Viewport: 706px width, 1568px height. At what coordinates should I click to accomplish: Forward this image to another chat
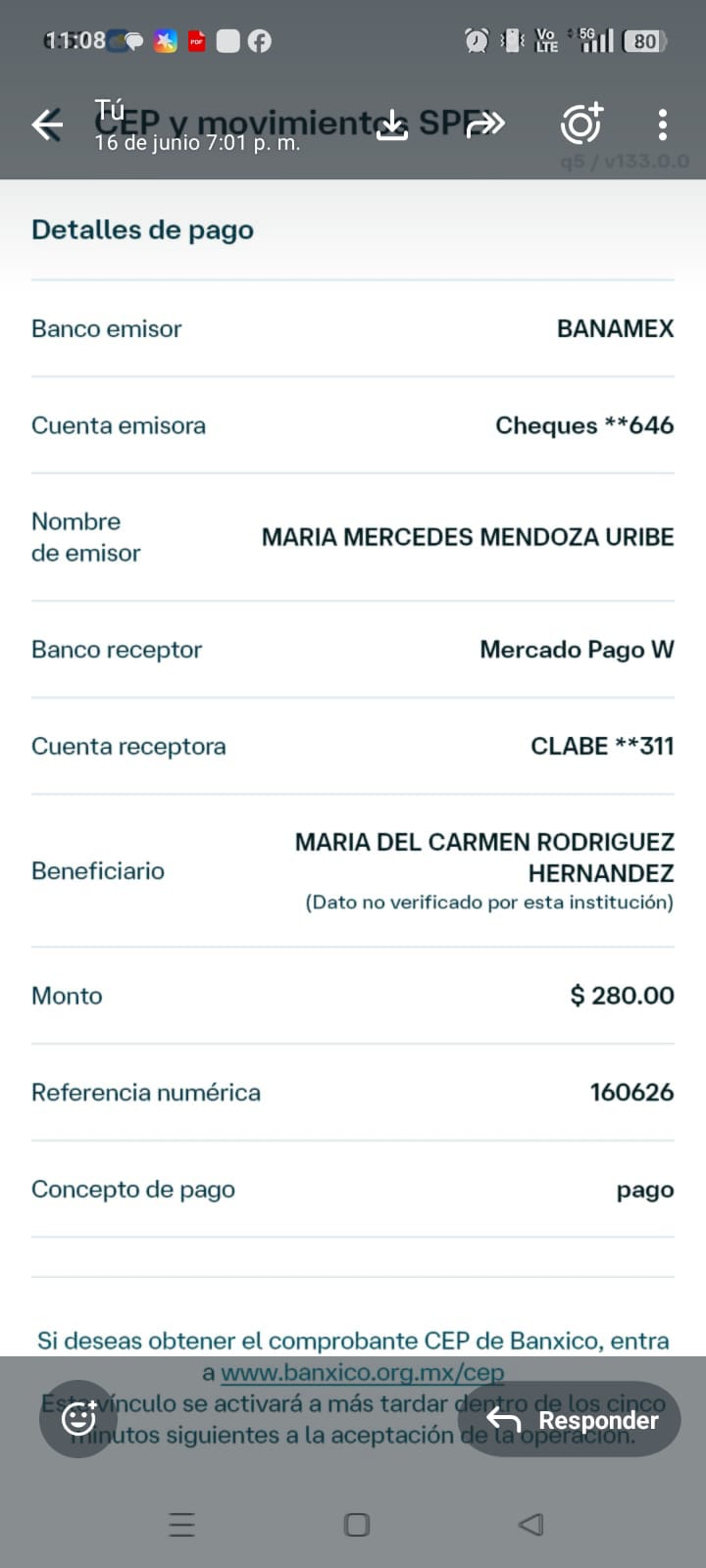485,124
